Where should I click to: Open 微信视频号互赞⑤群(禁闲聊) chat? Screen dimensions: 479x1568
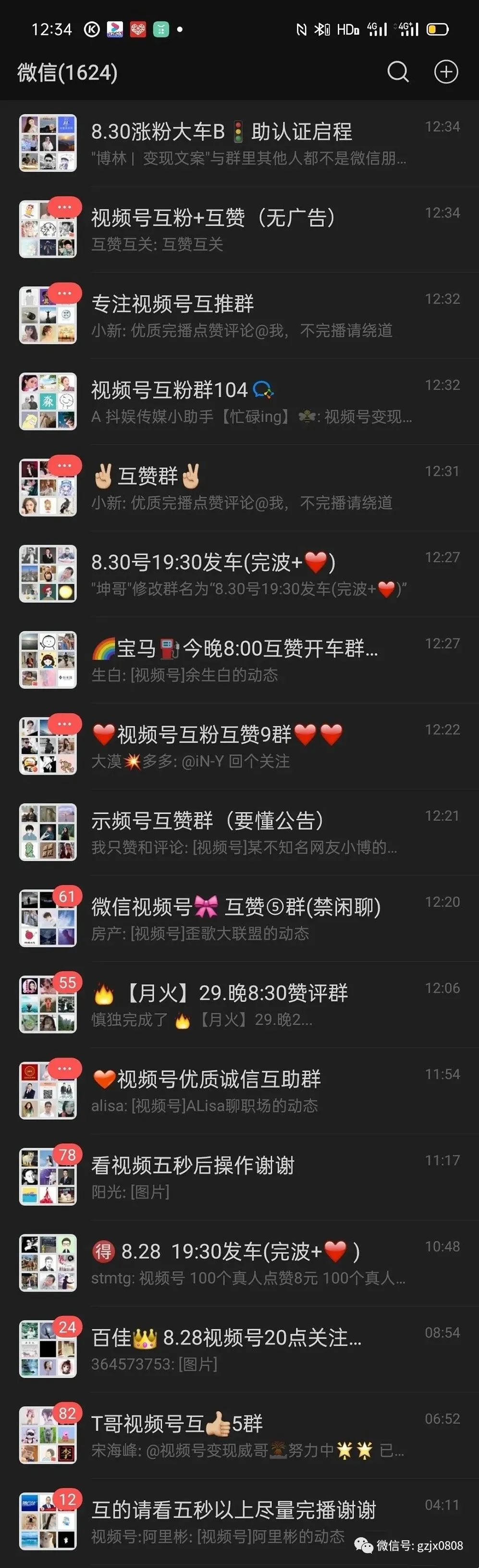click(x=244, y=919)
